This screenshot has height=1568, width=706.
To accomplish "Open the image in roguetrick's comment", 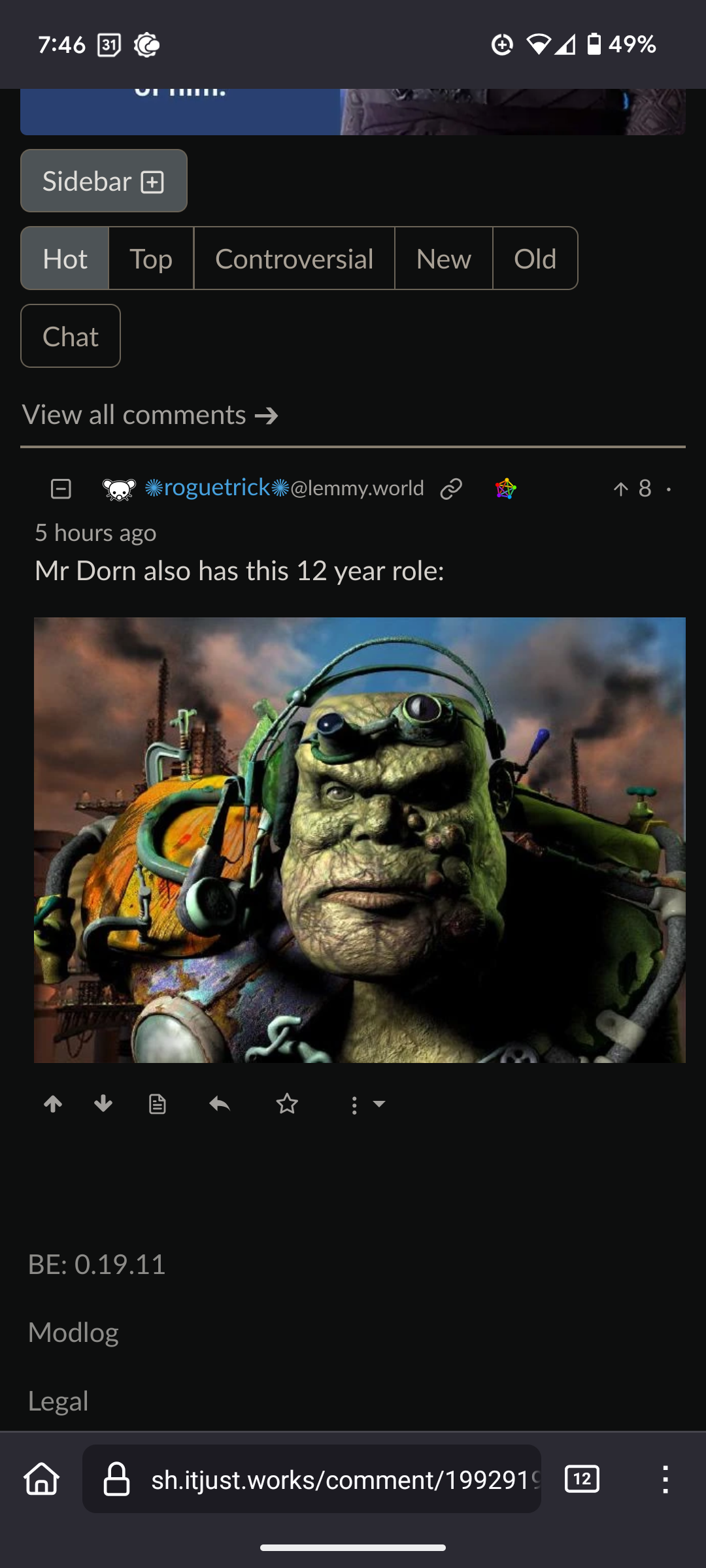I will [x=360, y=840].
